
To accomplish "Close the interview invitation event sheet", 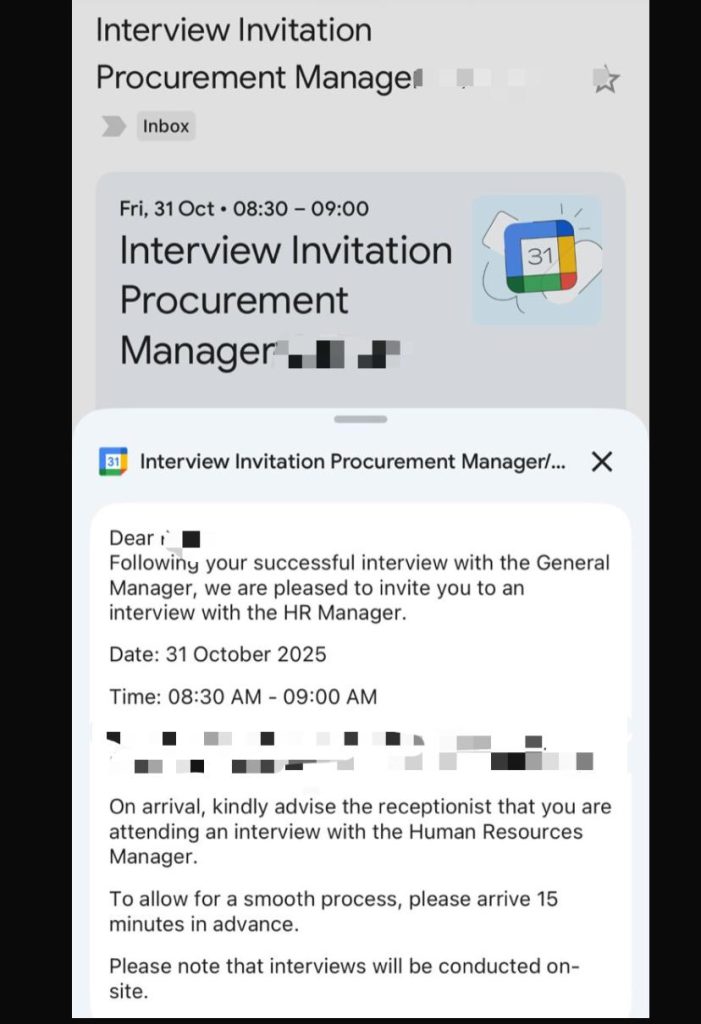I will pyautogui.click(x=601, y=461).
